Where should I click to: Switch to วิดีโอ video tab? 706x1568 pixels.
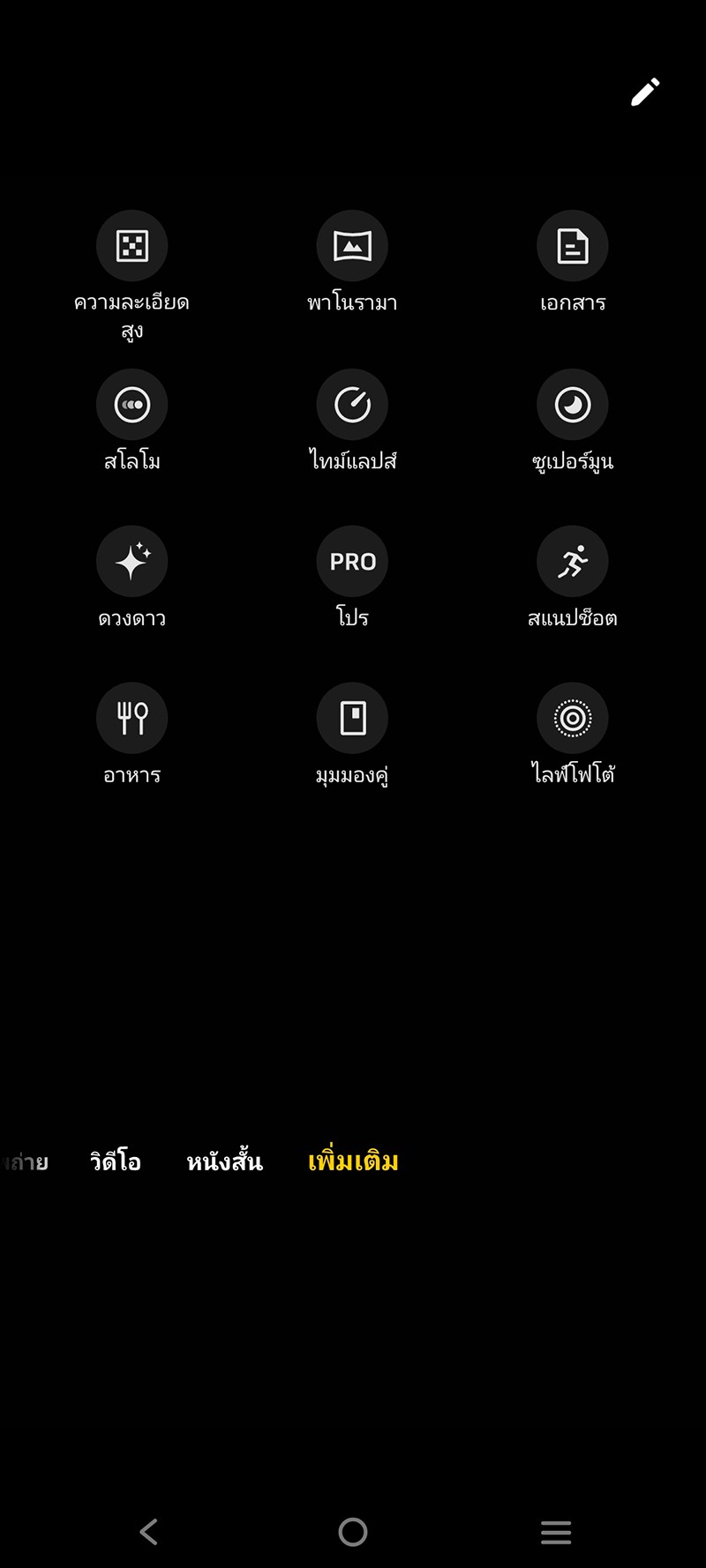116,1161
